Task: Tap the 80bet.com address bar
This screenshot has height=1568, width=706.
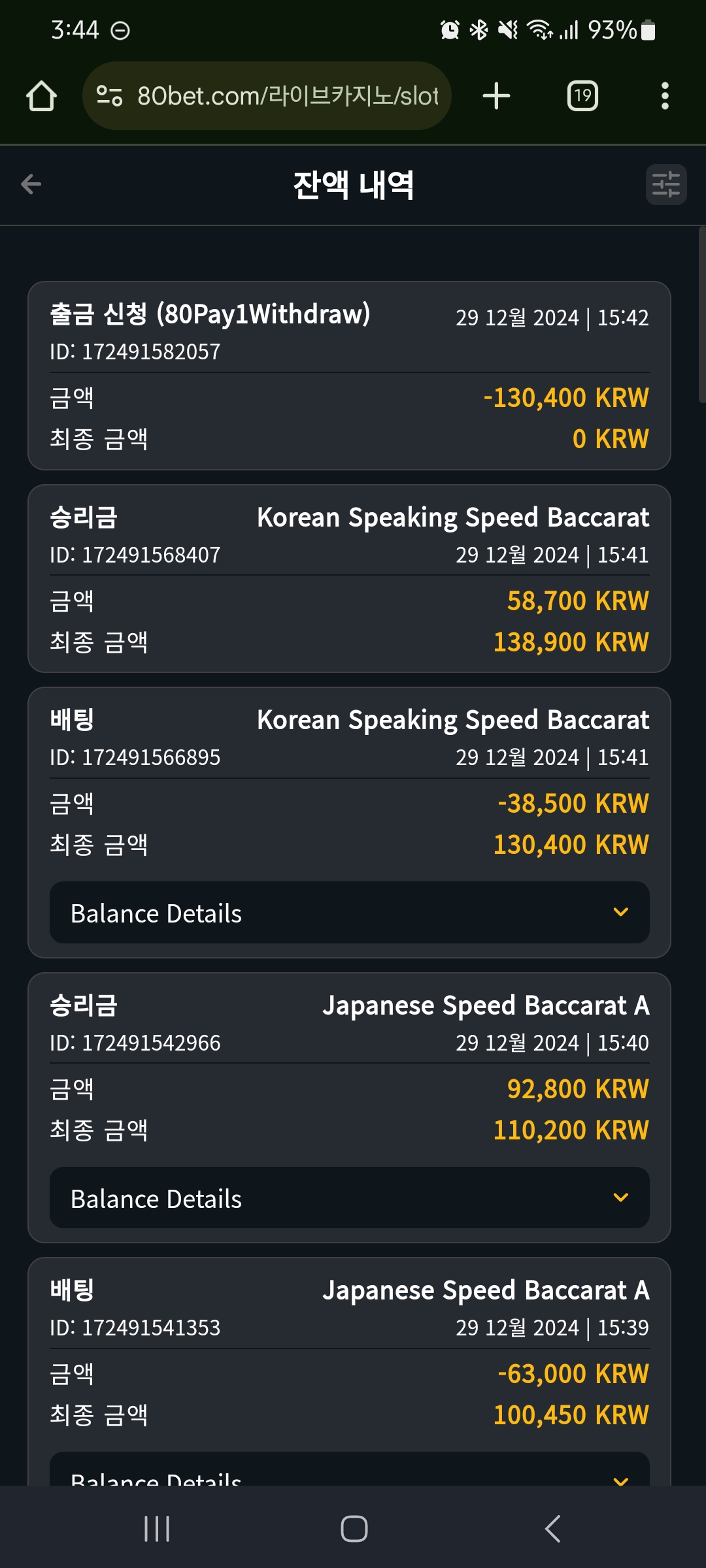Action: tap(267, 96)
